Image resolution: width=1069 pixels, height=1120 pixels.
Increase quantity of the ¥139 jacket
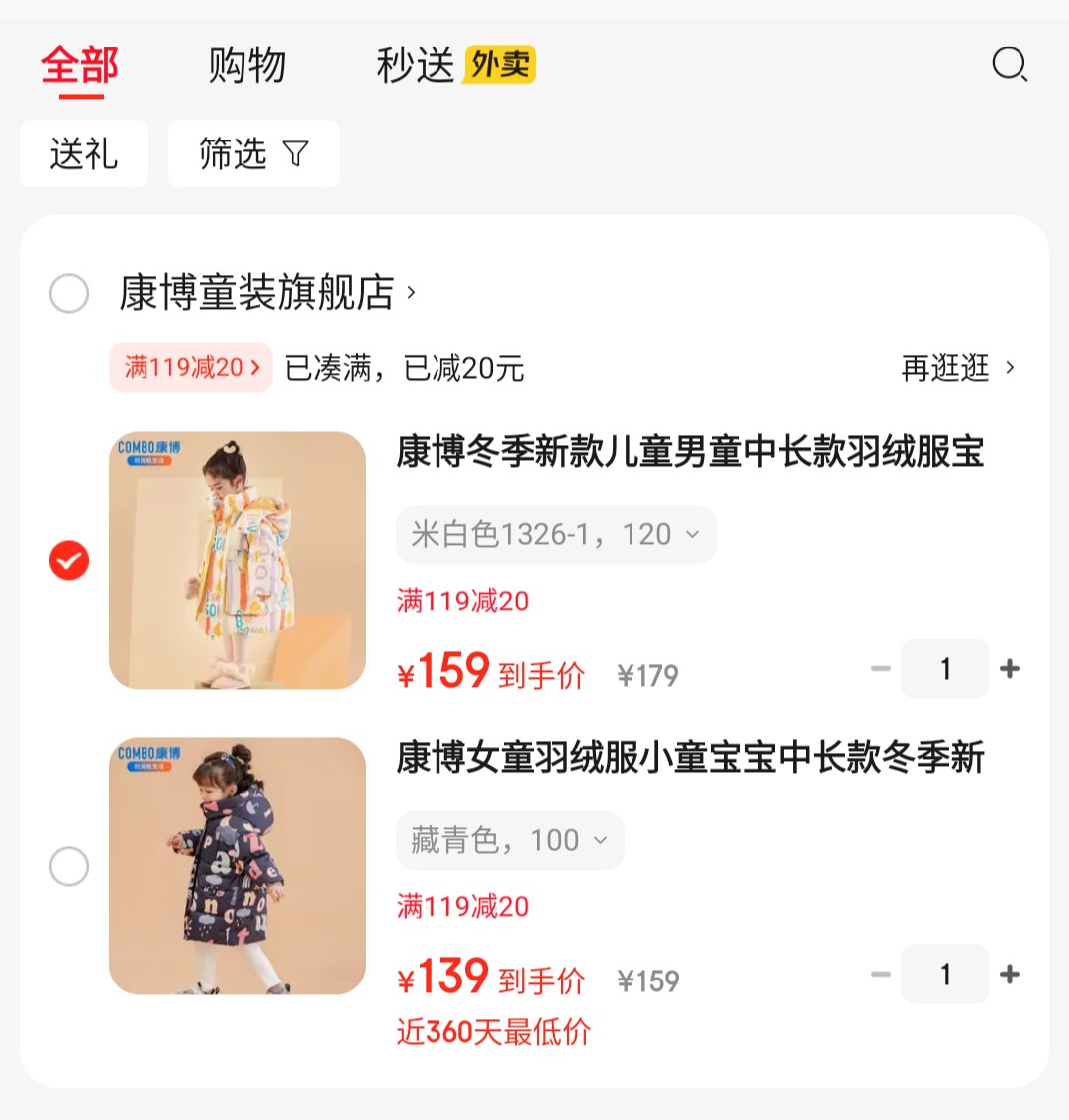click(1010, 975)
